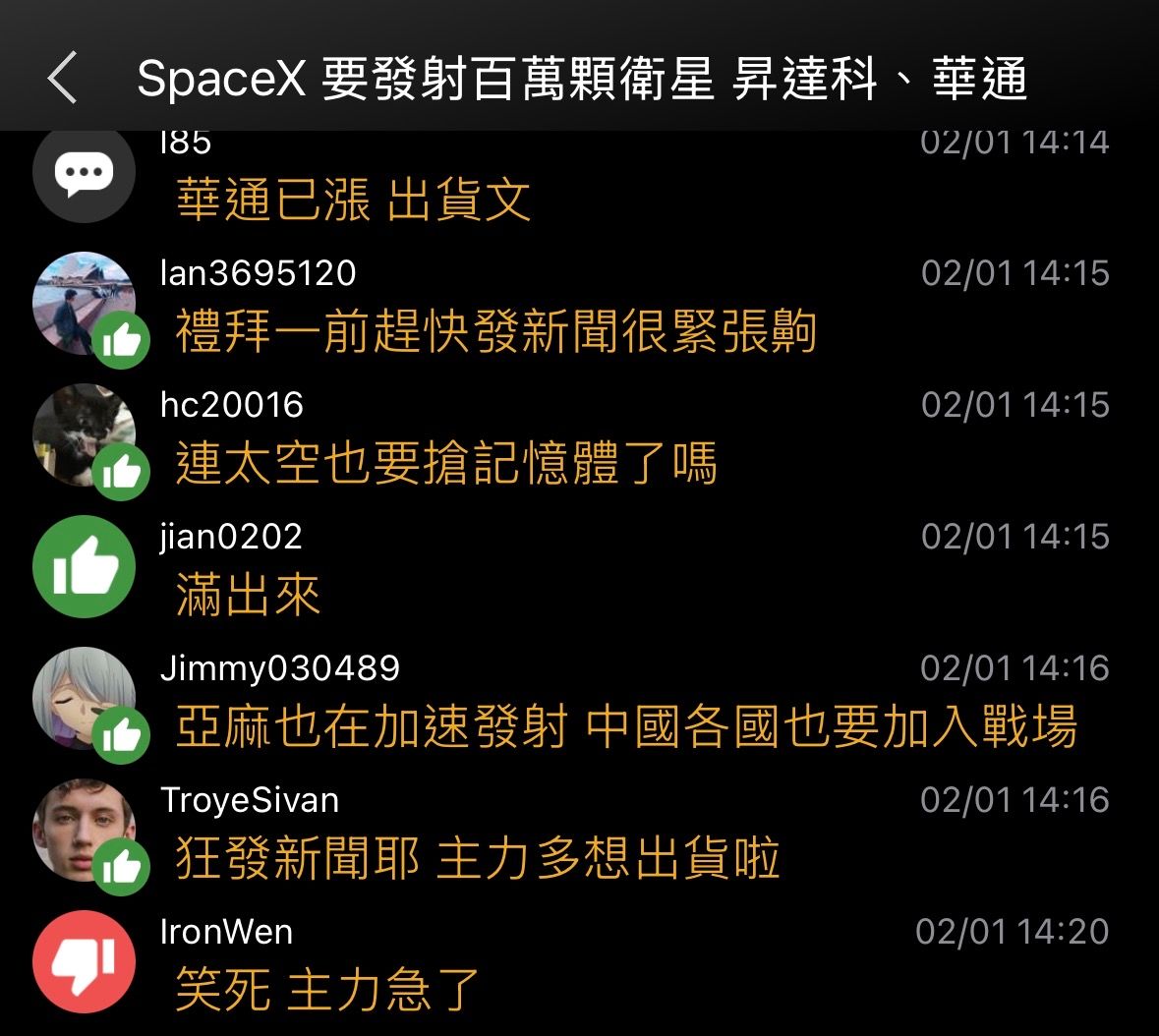Open the username TroyeSivan
This screenshot has width=1159, height=1036.
250,800
